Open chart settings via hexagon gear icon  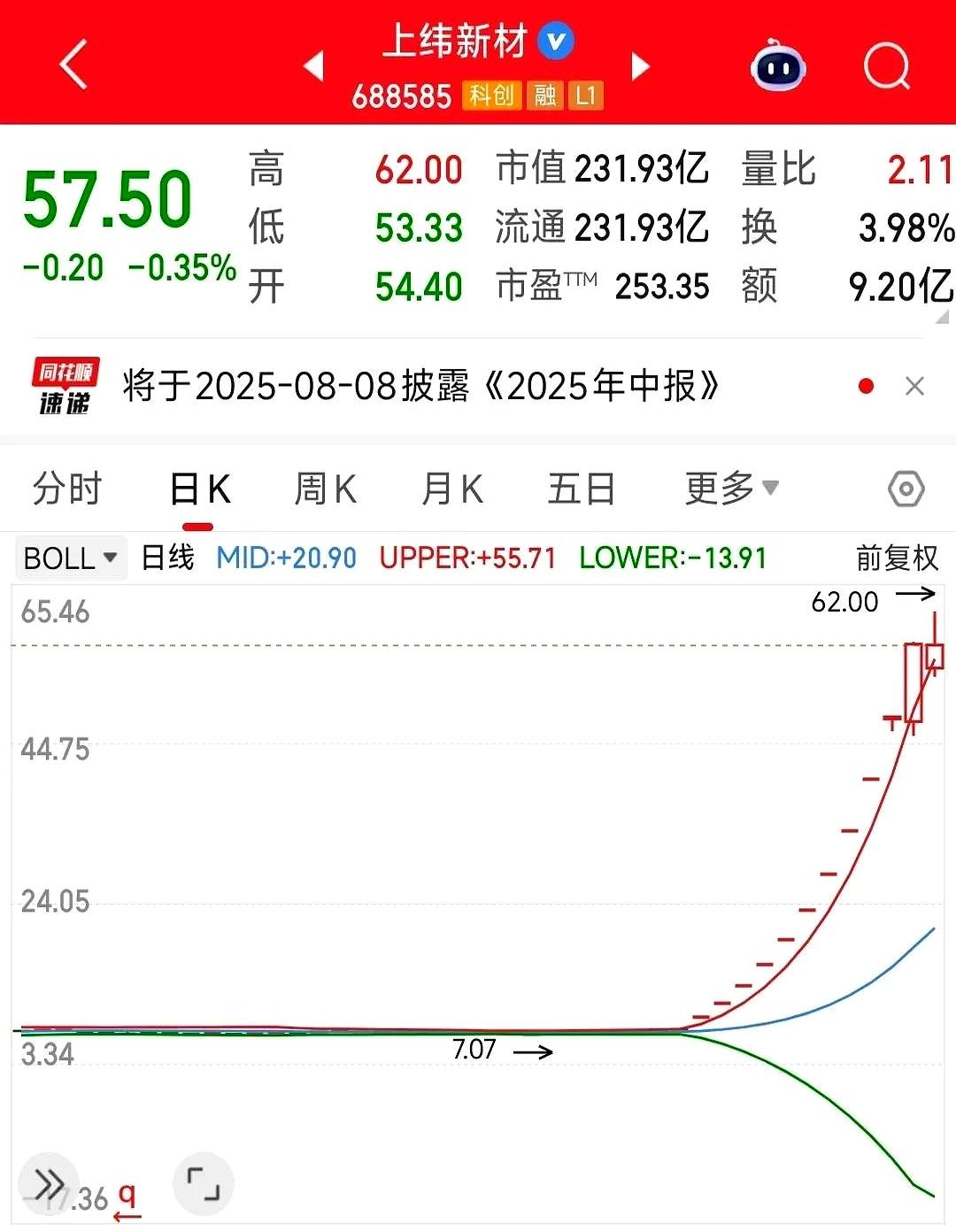click(x=906, y=489)
